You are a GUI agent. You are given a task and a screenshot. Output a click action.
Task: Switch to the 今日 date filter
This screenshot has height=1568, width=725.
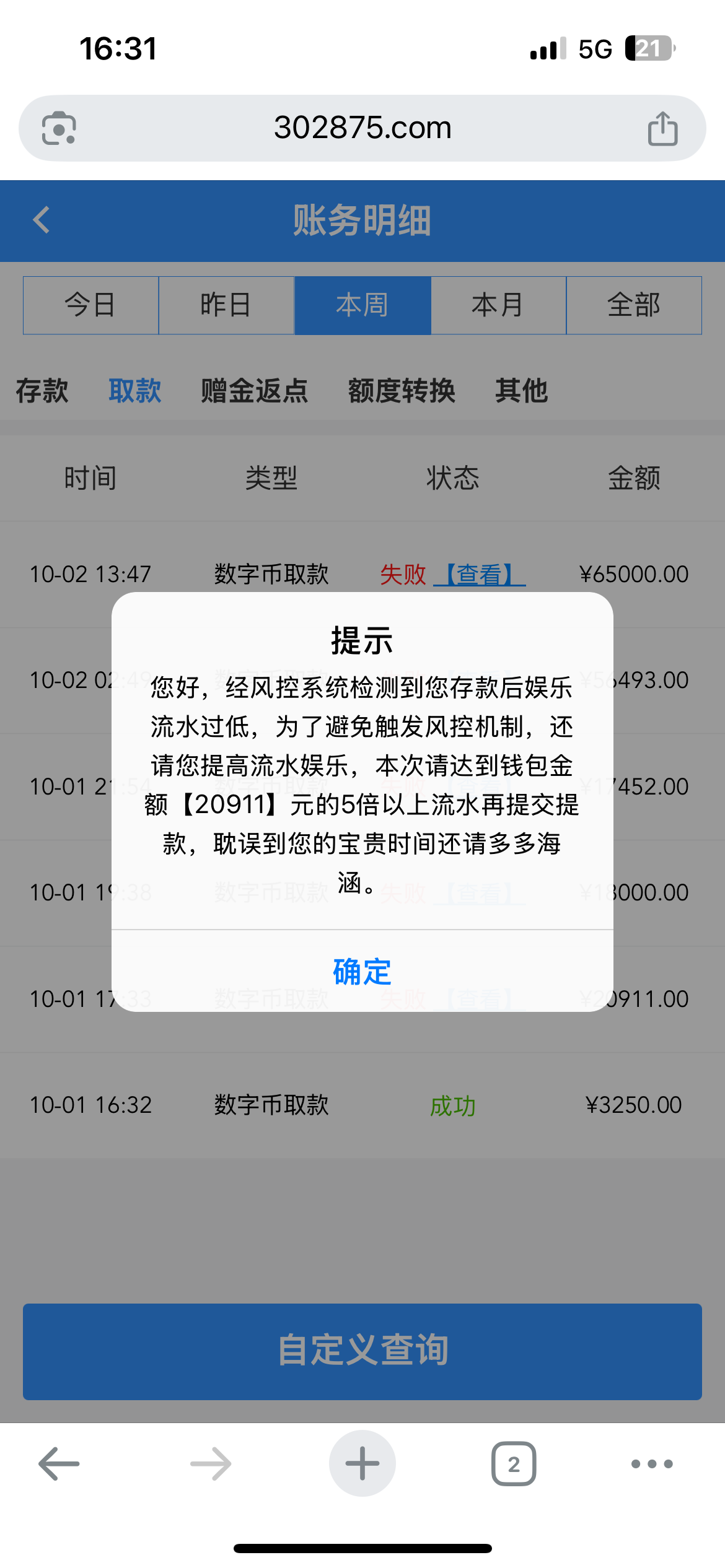pyautogui.click(x=90, y=305)
